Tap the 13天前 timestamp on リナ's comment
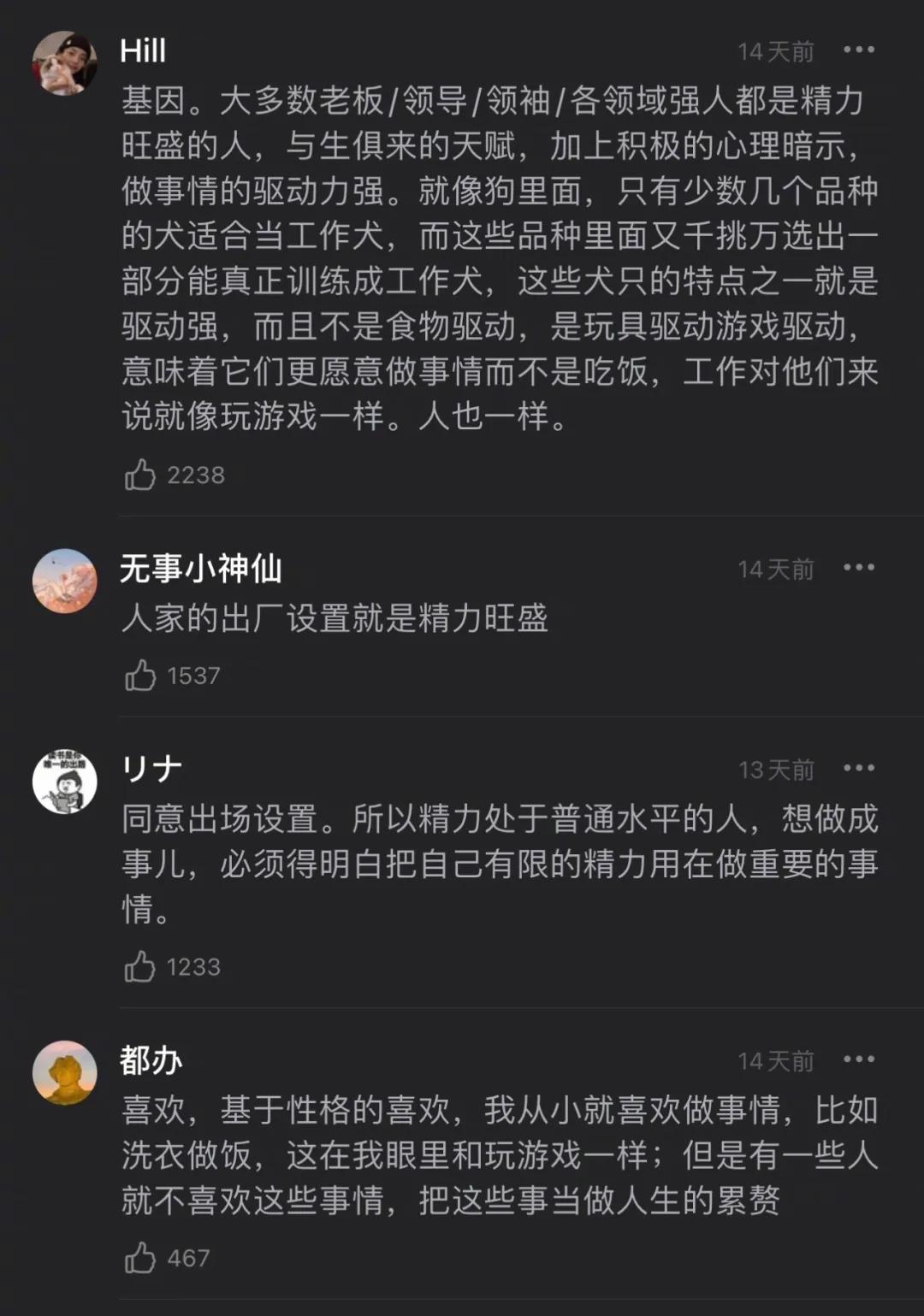 click(x=777, y=769)
